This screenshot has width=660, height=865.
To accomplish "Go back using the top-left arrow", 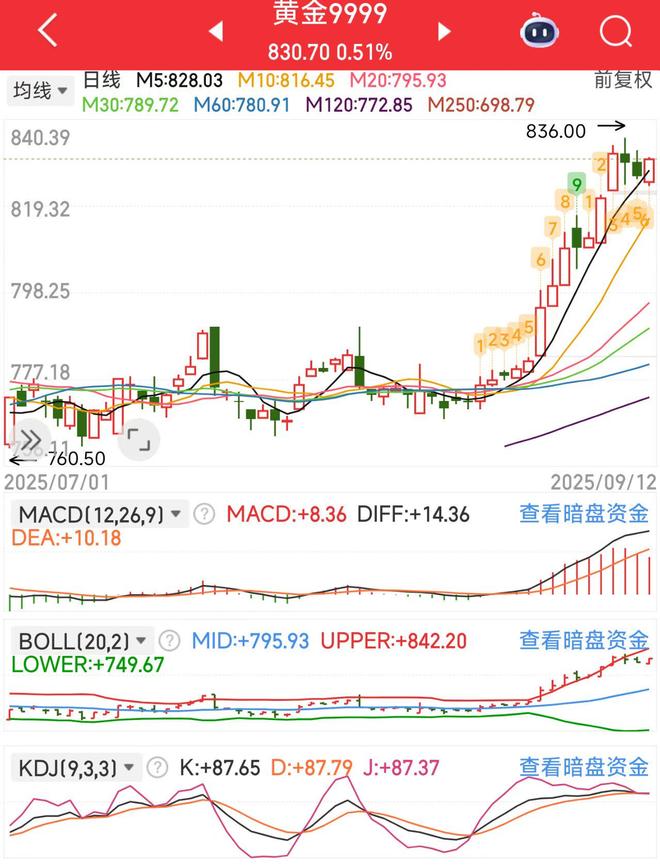I will point(47,31).
